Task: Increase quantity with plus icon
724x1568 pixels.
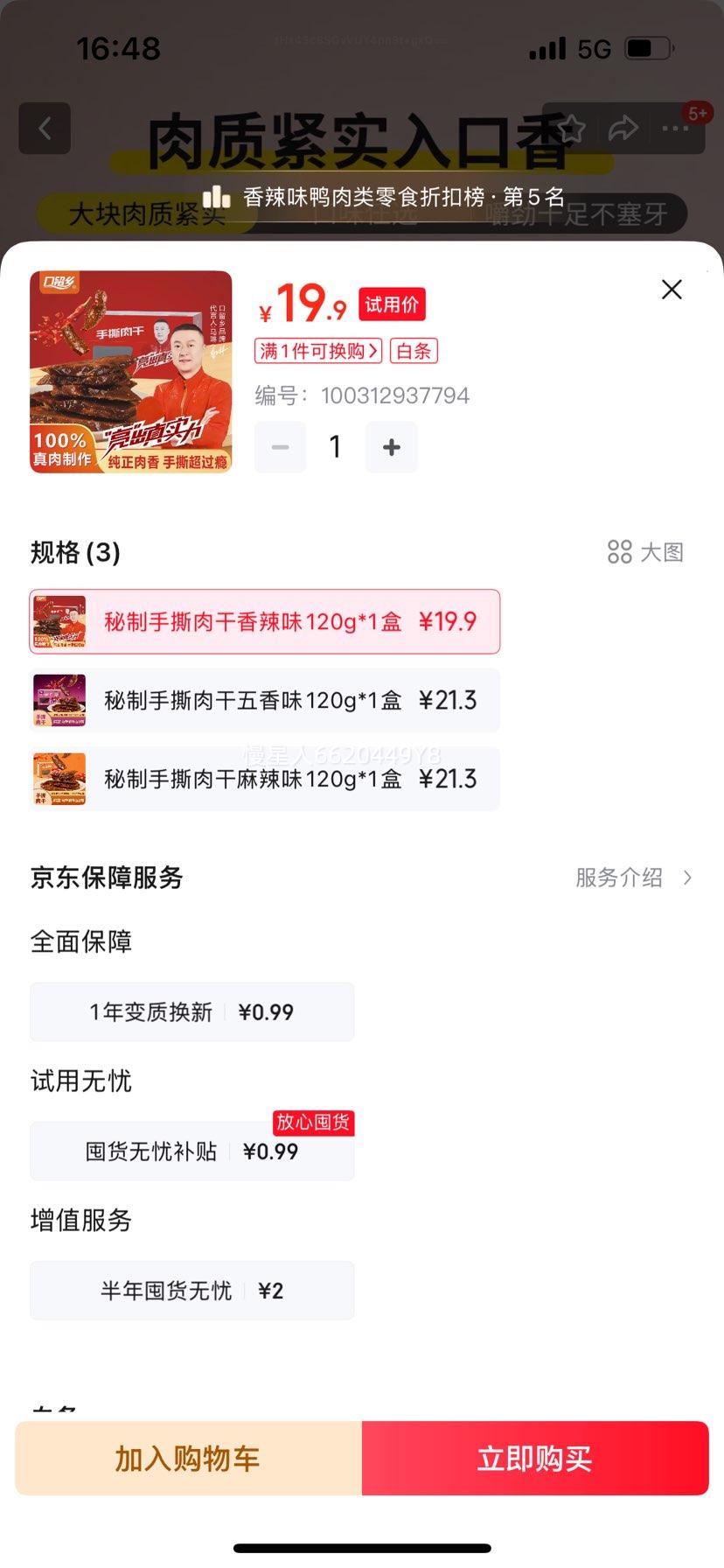Action: point(391,447)
